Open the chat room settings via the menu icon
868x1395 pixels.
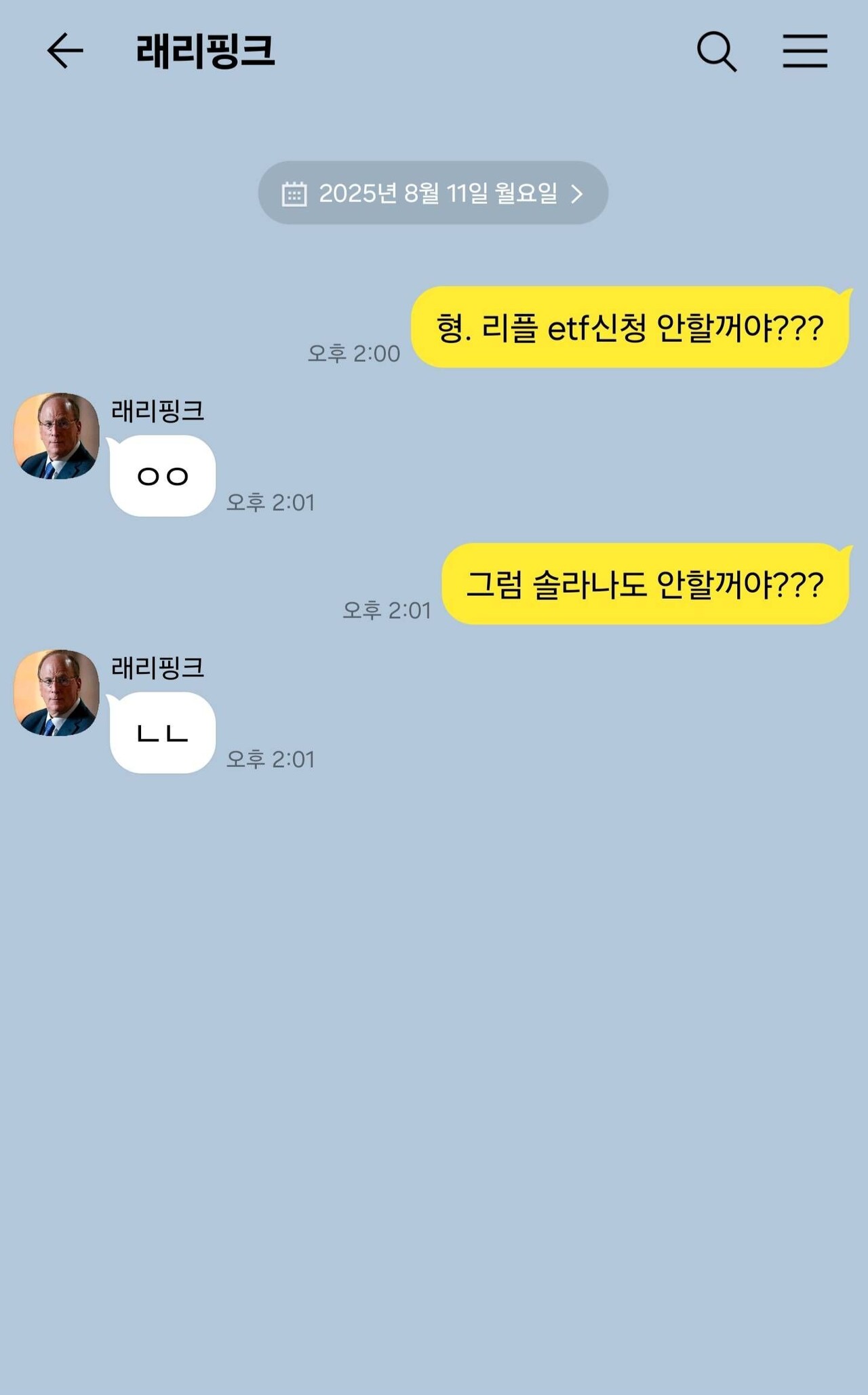click(x=803, y=52)
